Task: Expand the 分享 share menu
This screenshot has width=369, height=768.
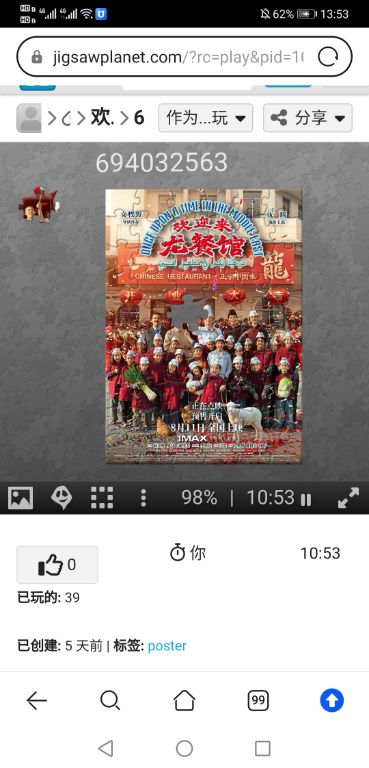Action: pyautogui.click(x=308, y=118)
